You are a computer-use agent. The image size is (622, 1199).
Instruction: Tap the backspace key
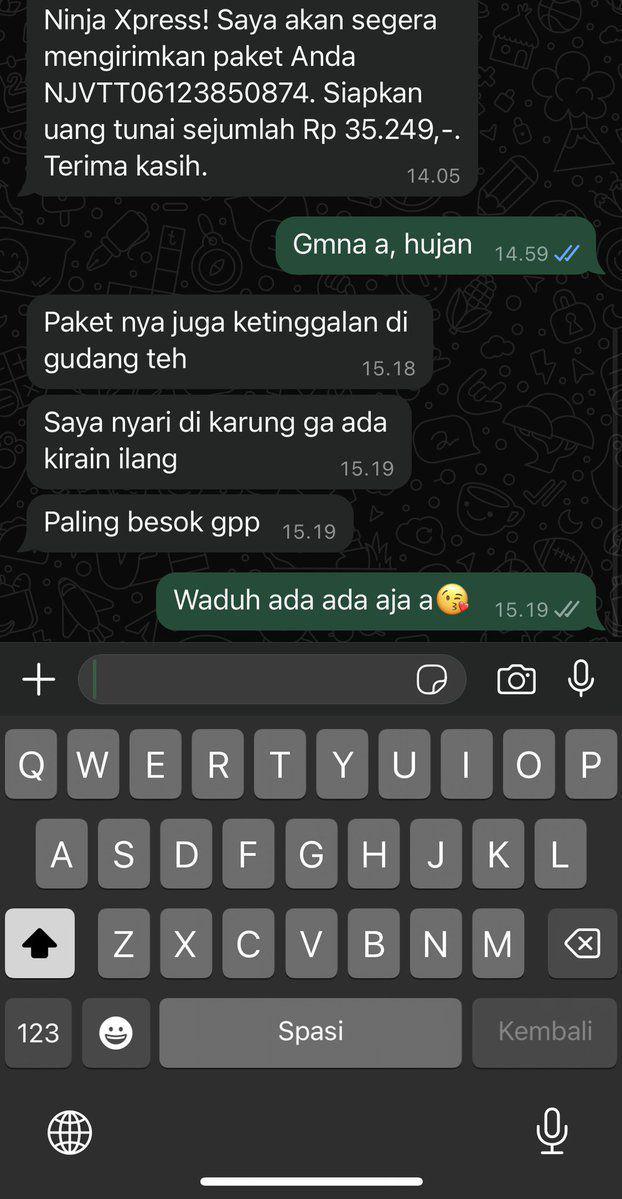pos(581,943)
